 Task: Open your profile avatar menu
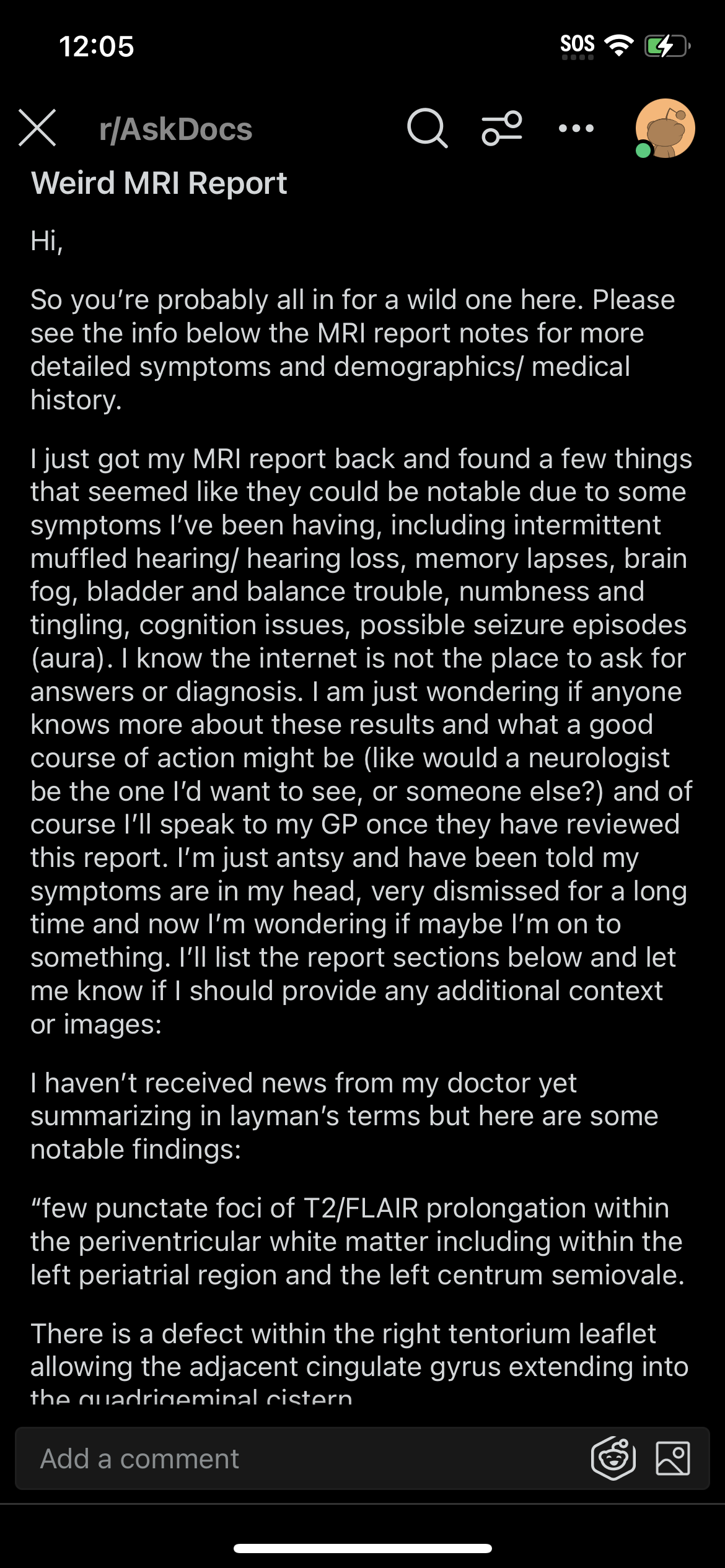pyautogui.click(x=665, y=128)
